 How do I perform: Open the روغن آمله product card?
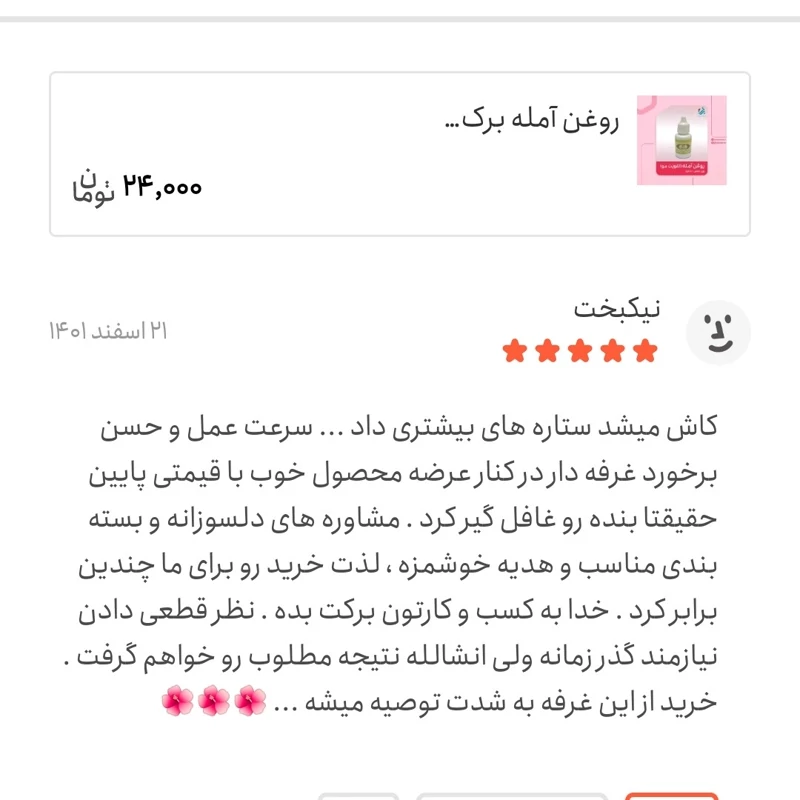coord(400,153)
